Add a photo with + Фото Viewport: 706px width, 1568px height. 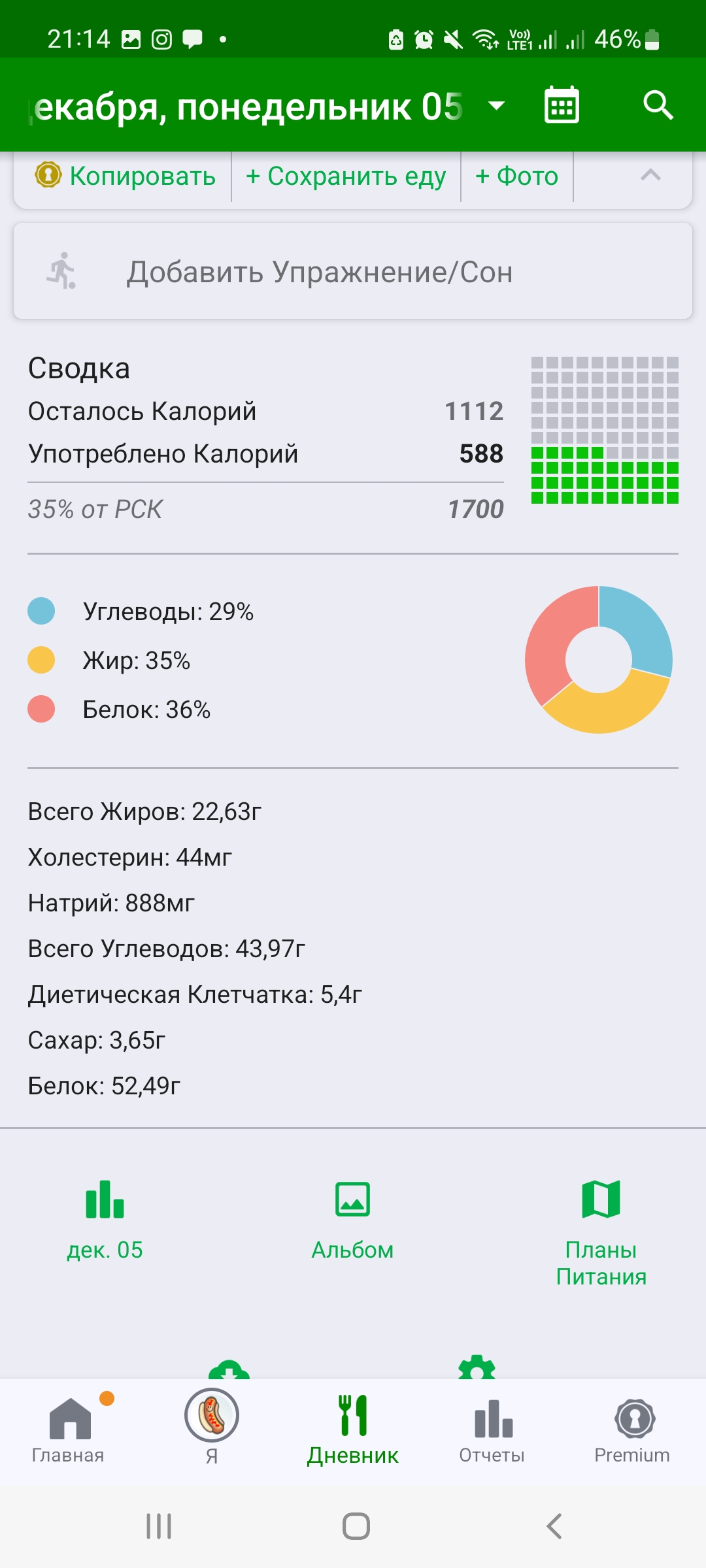516,176
